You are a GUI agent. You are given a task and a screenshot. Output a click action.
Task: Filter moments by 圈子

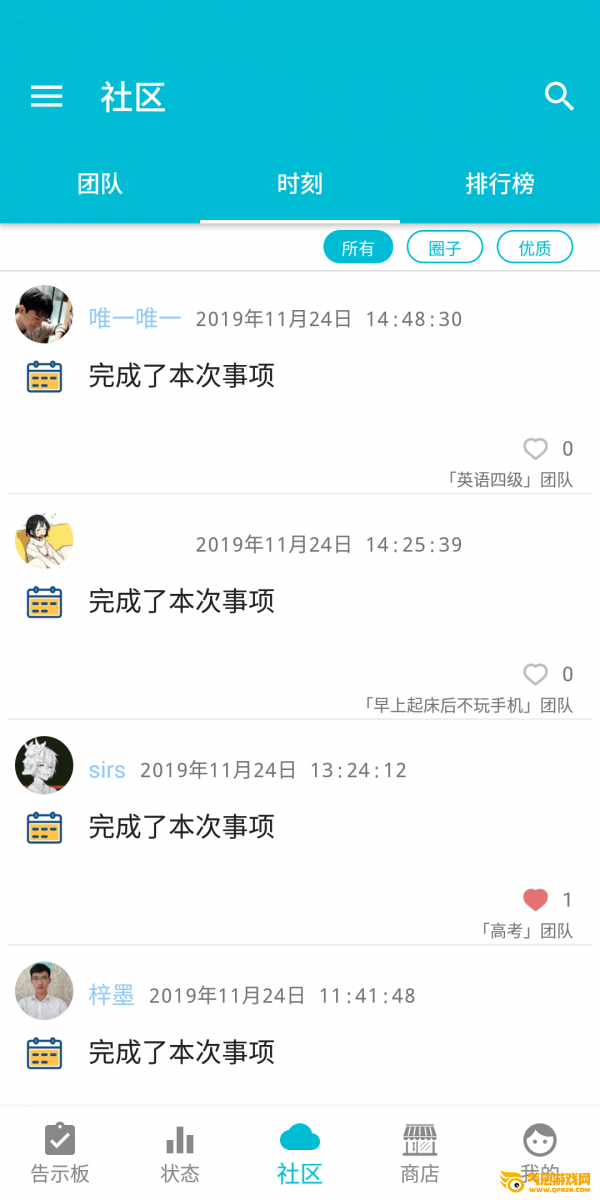coord(445,248)
